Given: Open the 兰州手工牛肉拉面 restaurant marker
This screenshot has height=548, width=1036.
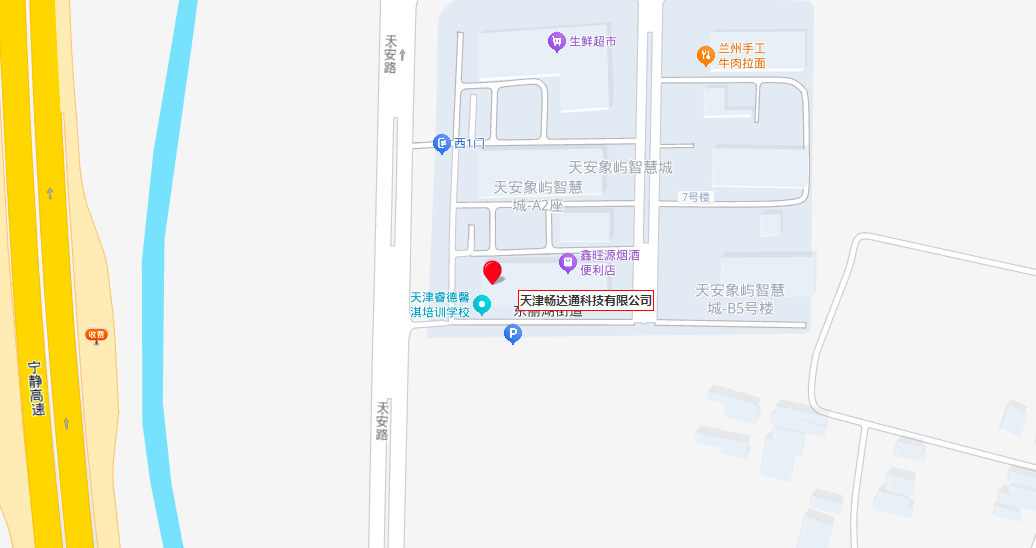Looking at the screenshot, I should point(706,56).
